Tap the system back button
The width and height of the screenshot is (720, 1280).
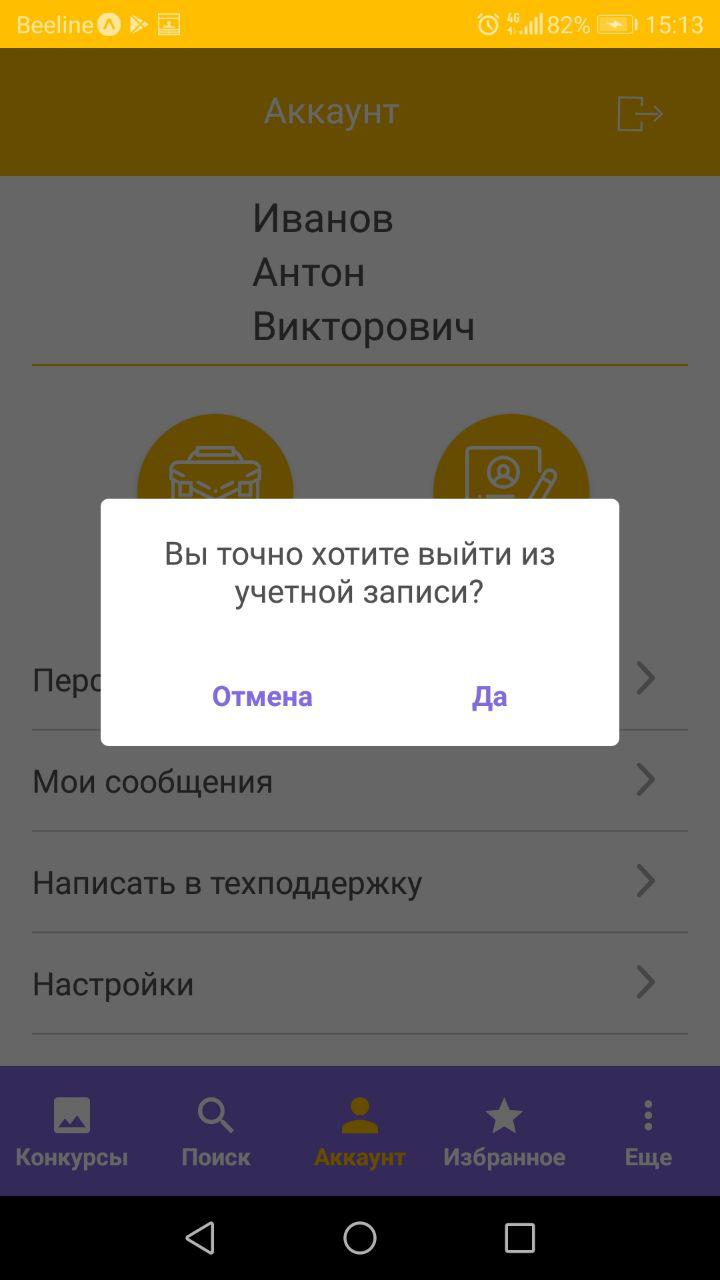point(200,1238)
